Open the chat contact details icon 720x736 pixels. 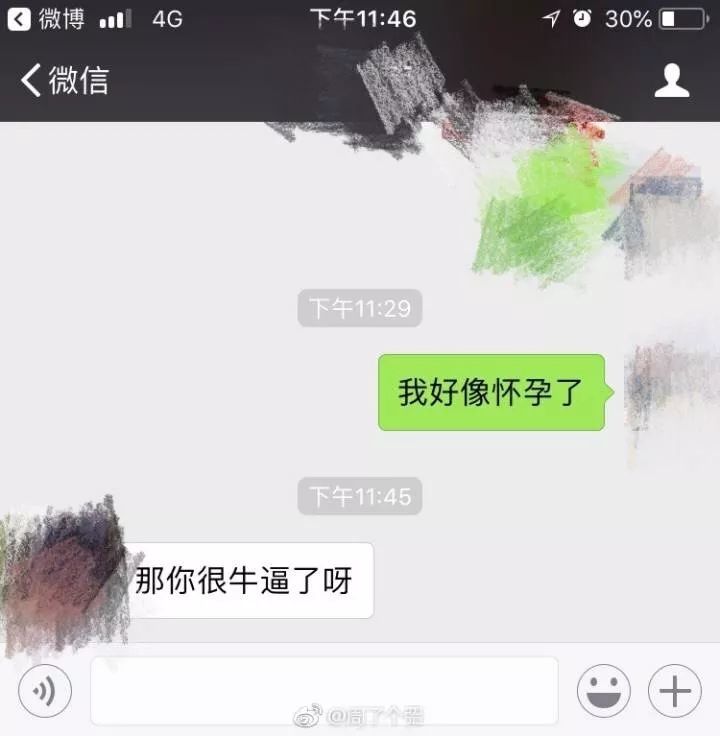coord(672,80)
